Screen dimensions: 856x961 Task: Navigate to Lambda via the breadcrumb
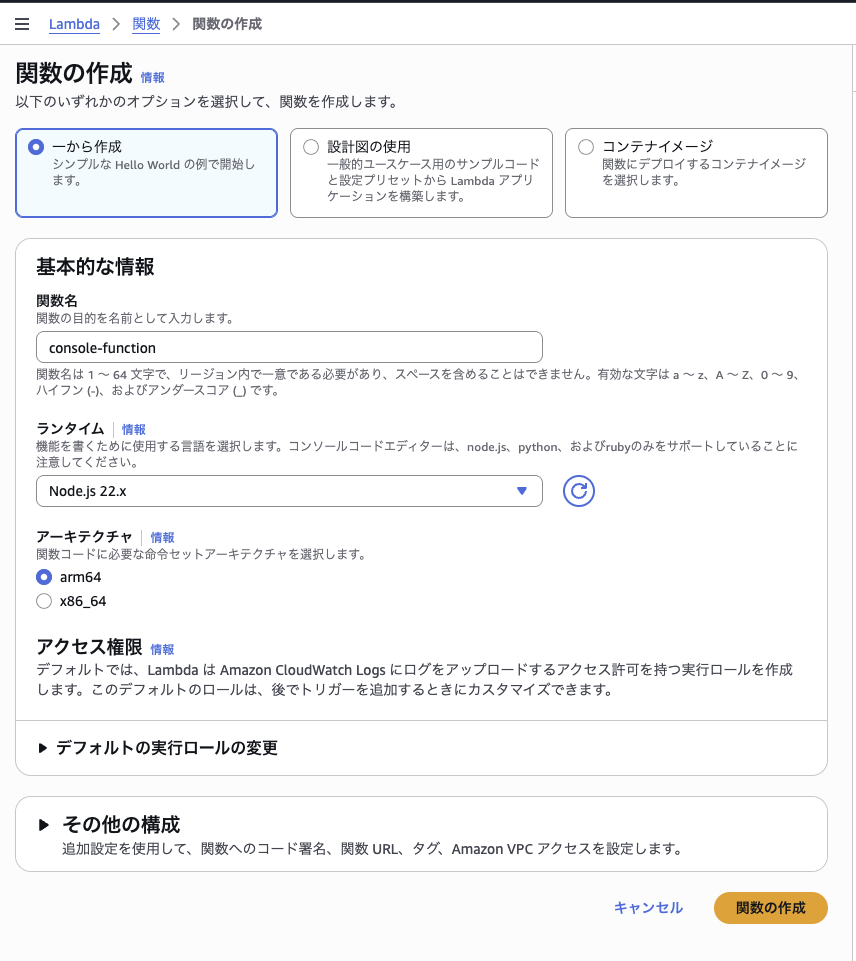pyautogui.click(x=74, y=24)
